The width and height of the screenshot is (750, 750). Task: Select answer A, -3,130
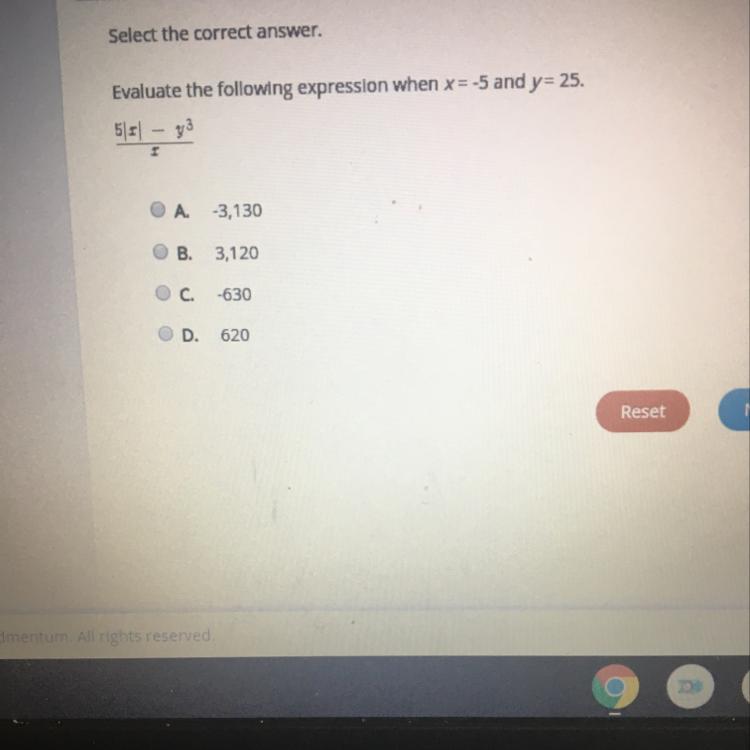[x=158, y=211]
